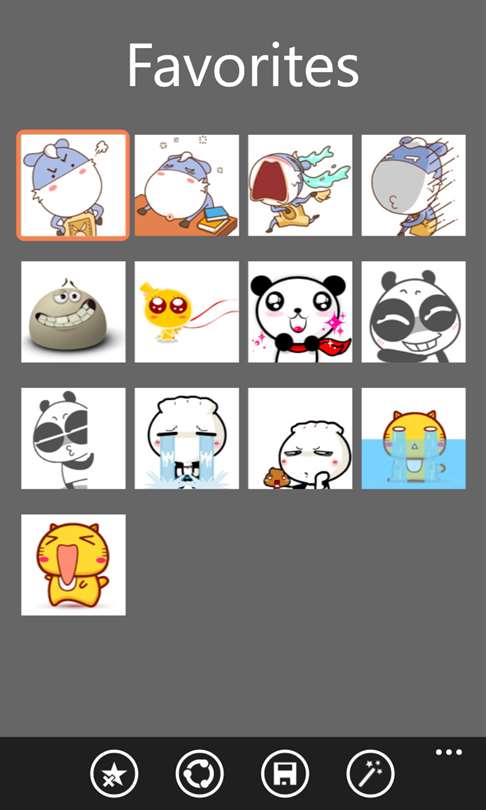Pick the yellow cat with open mouth
Screen dimensions: 486x810
click(x=73, y=565)
